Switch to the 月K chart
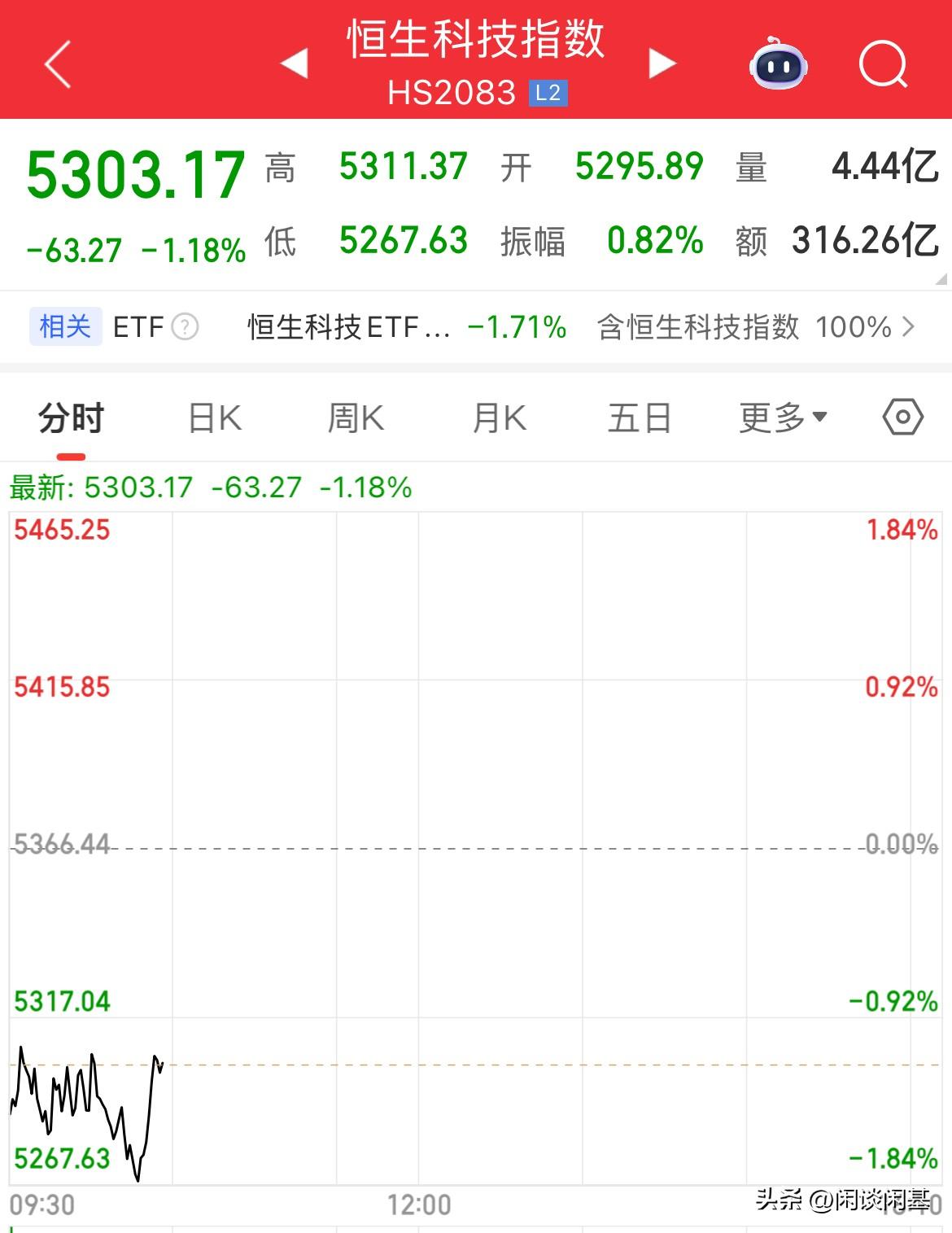The image size is (952, 1233). click(500, 419)
